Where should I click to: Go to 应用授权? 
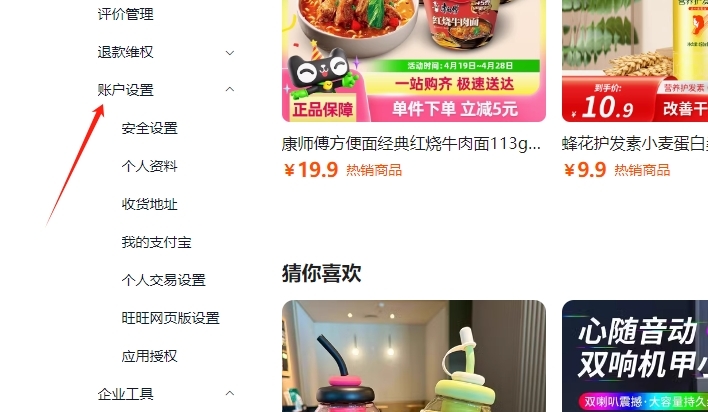point(149,356)
